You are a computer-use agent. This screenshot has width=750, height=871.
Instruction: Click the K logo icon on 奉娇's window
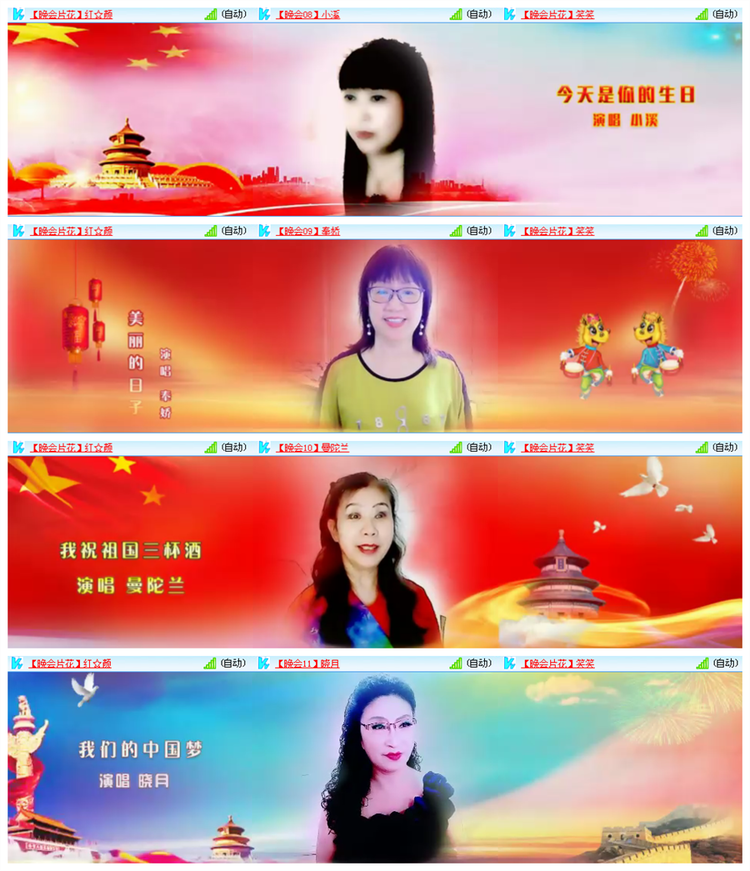pyautogui.click(x=264, y=231)
